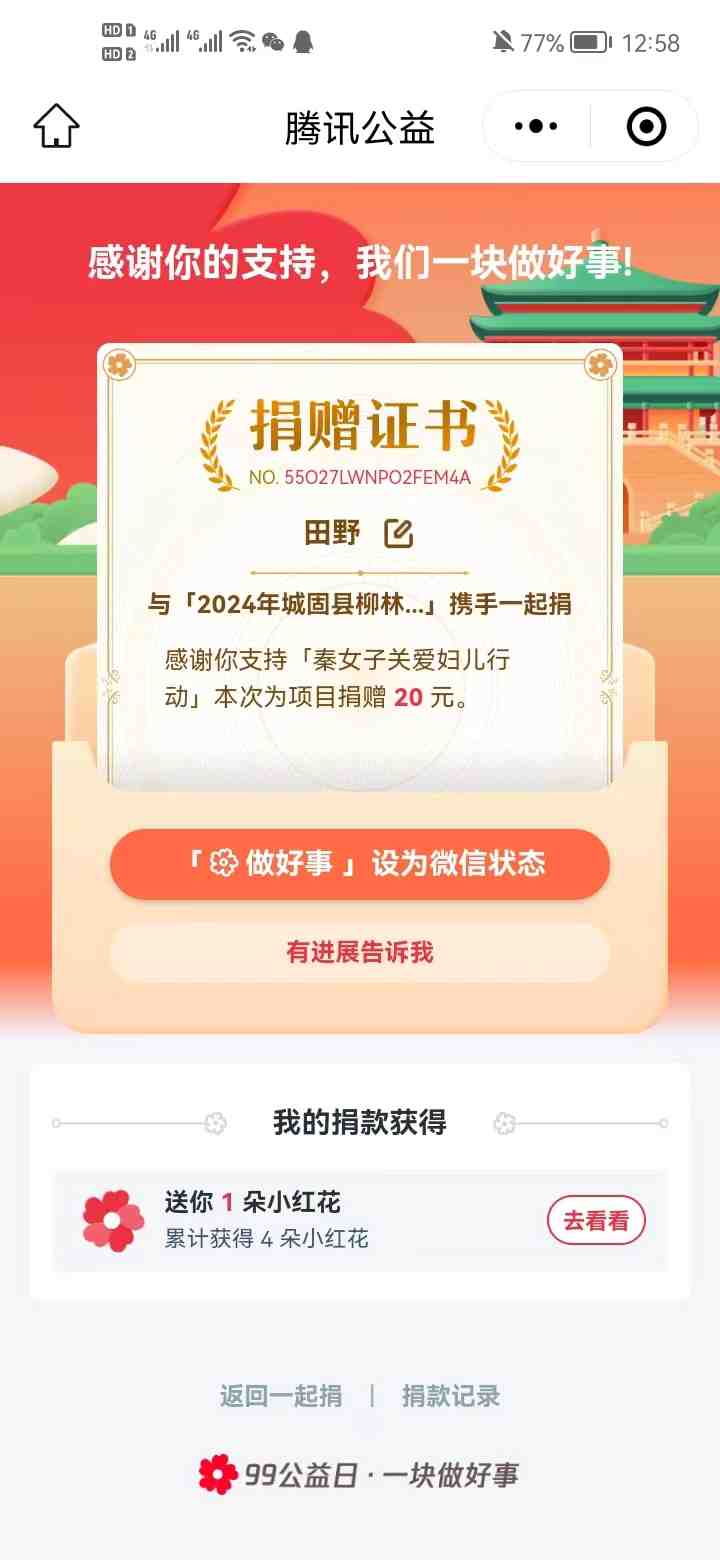The width and height of the screenshot is (720, 1560).
Task: Go to the mini program home
Action: (56, 127)
